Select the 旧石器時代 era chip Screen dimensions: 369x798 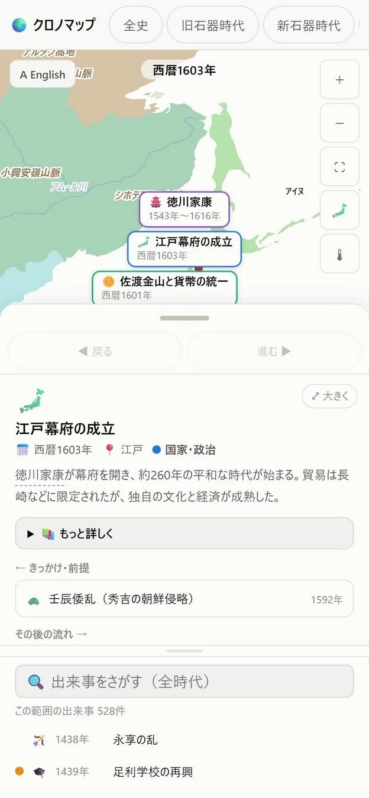tap(213, 25)
